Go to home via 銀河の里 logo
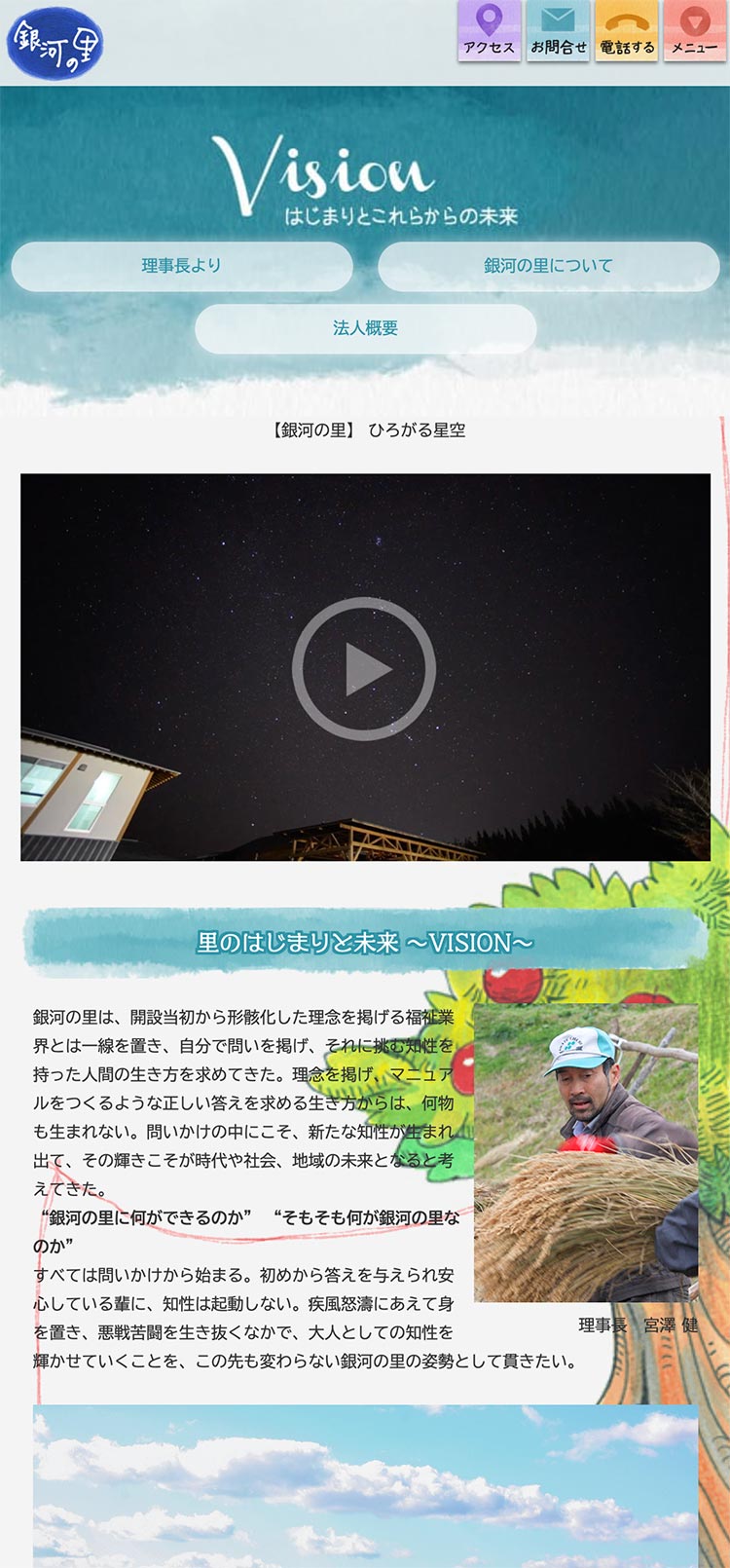730x1568 pixels. click(55, 43)
